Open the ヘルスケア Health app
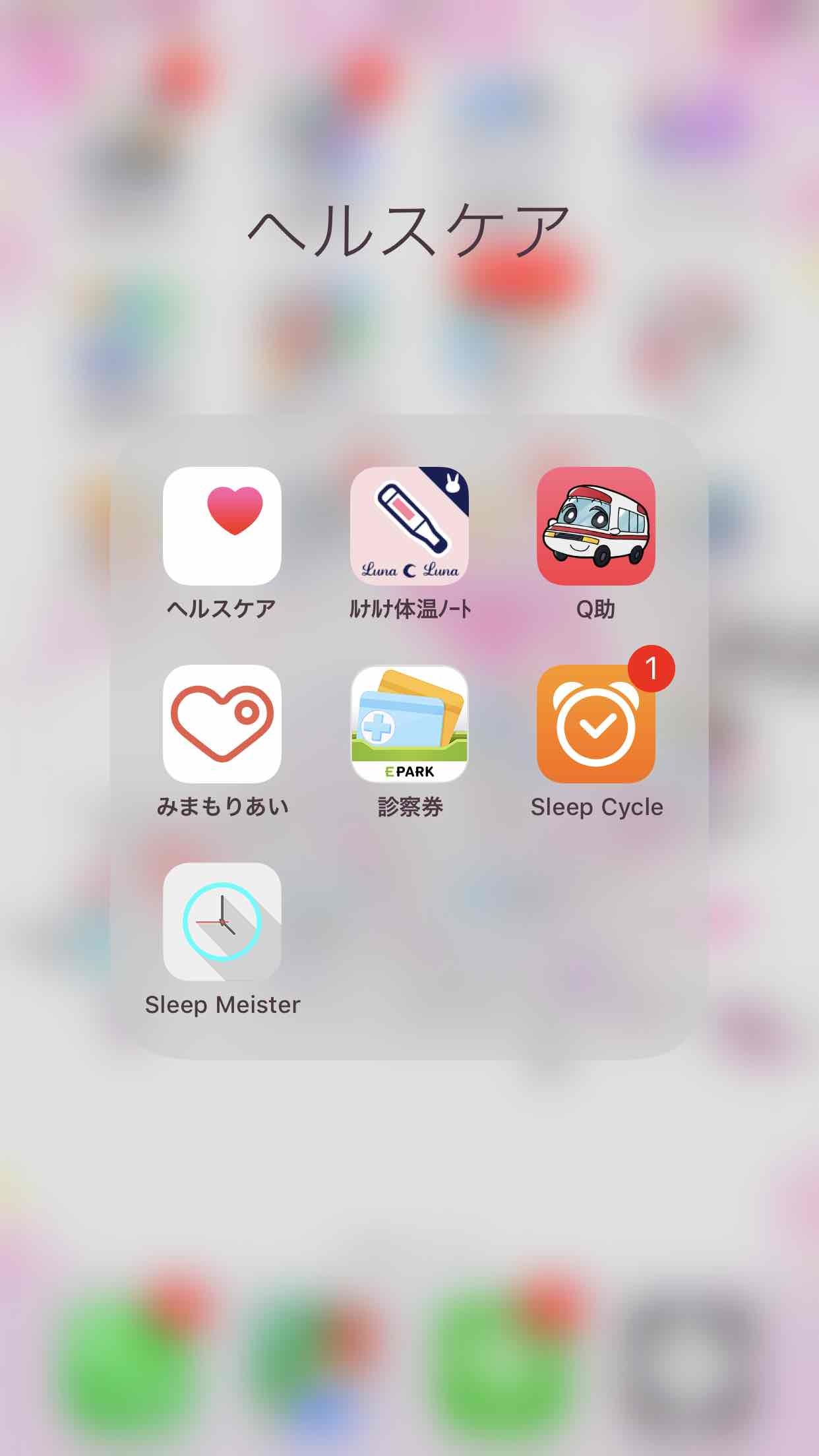The height and width of the screenshot is (1456, 819). click(222, 526)
